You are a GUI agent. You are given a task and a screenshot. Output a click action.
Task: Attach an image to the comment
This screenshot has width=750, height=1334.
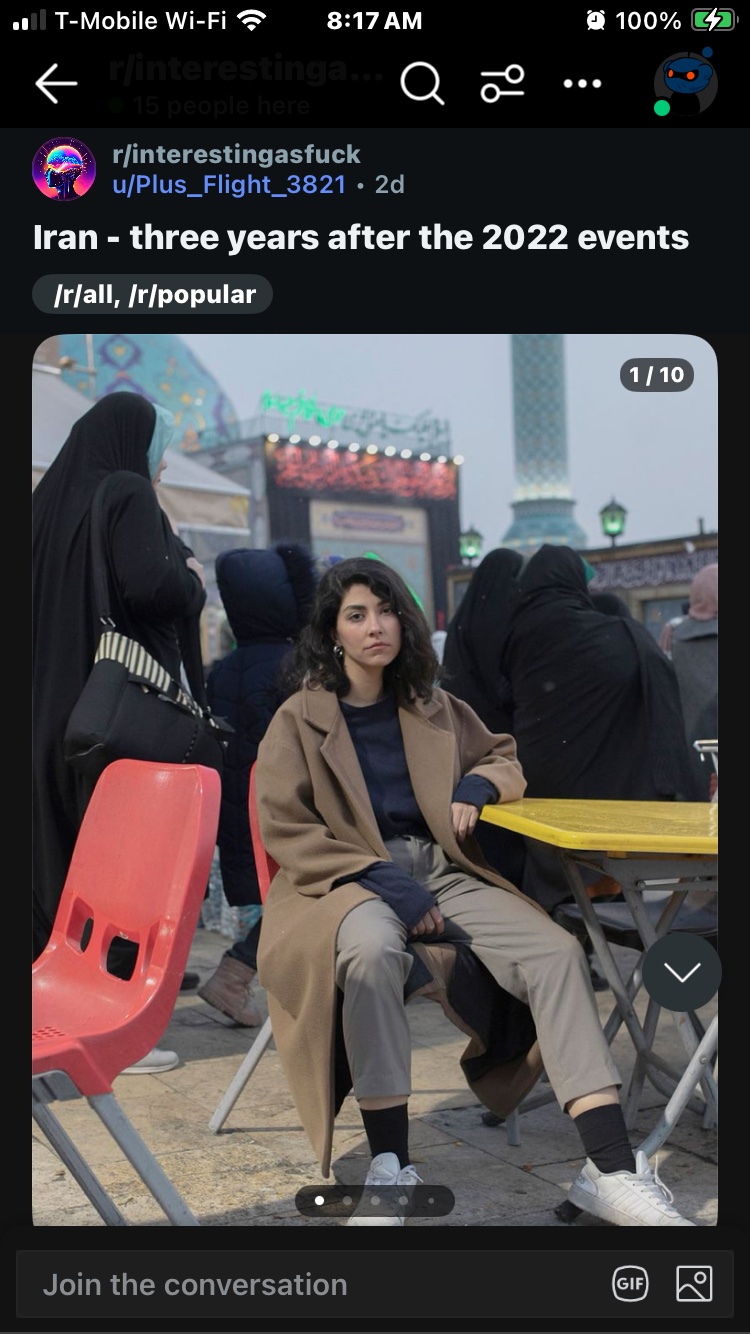tap(694, 1284)
